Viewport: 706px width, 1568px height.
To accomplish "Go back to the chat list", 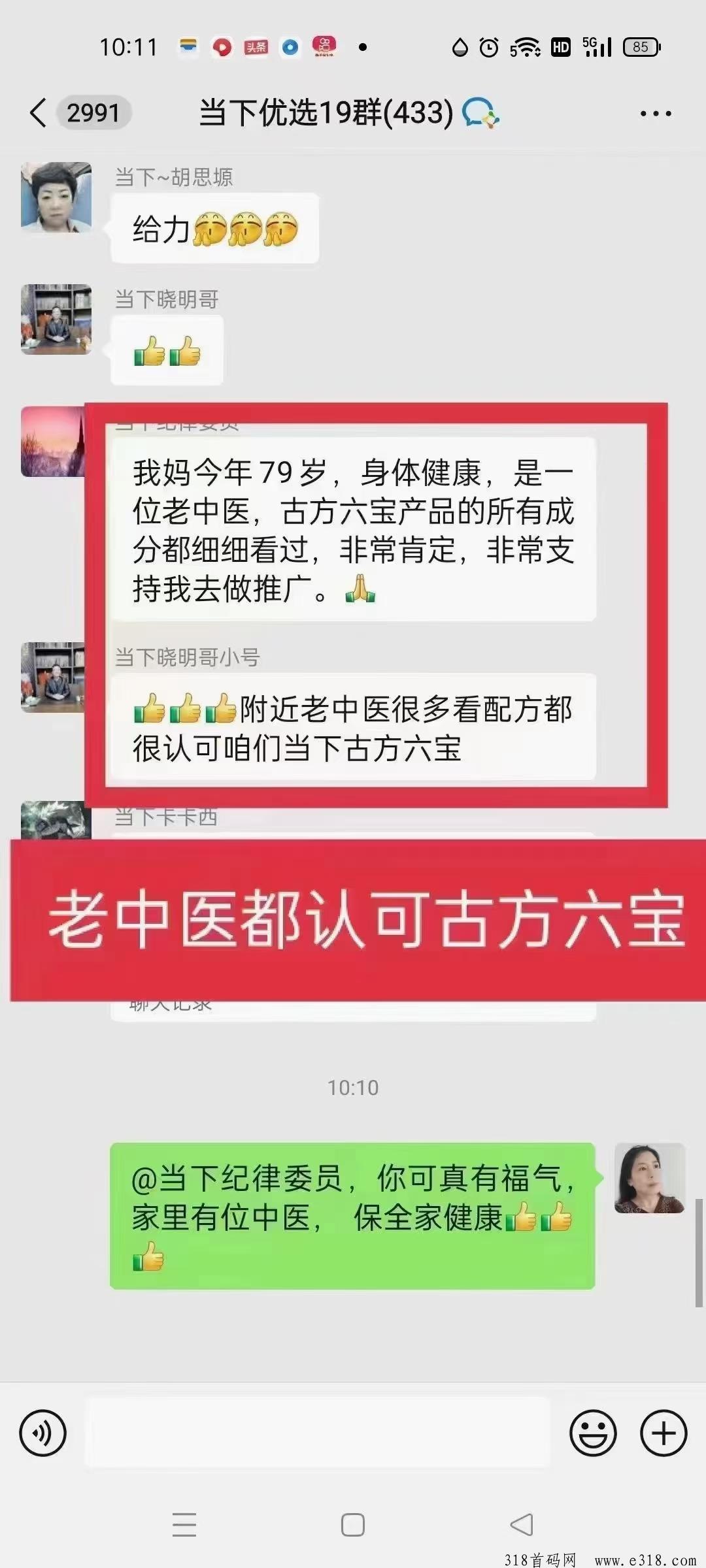I will pyautogui.click(x=39, y=112).
